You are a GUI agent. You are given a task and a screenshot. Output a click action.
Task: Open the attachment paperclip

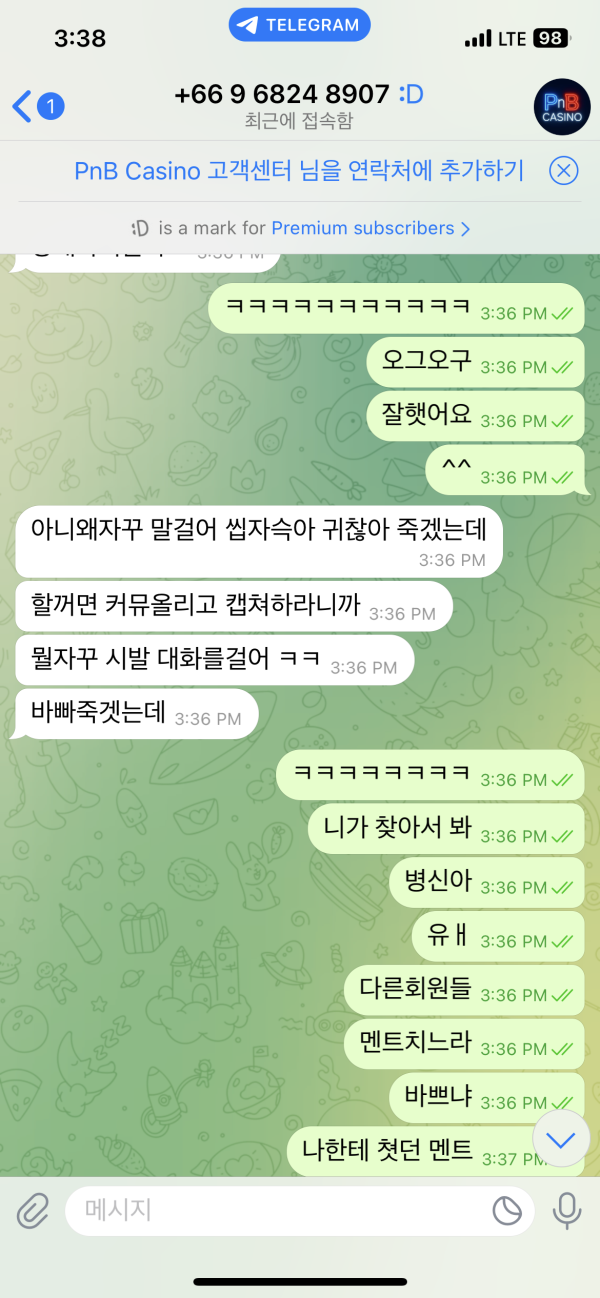33,1211
